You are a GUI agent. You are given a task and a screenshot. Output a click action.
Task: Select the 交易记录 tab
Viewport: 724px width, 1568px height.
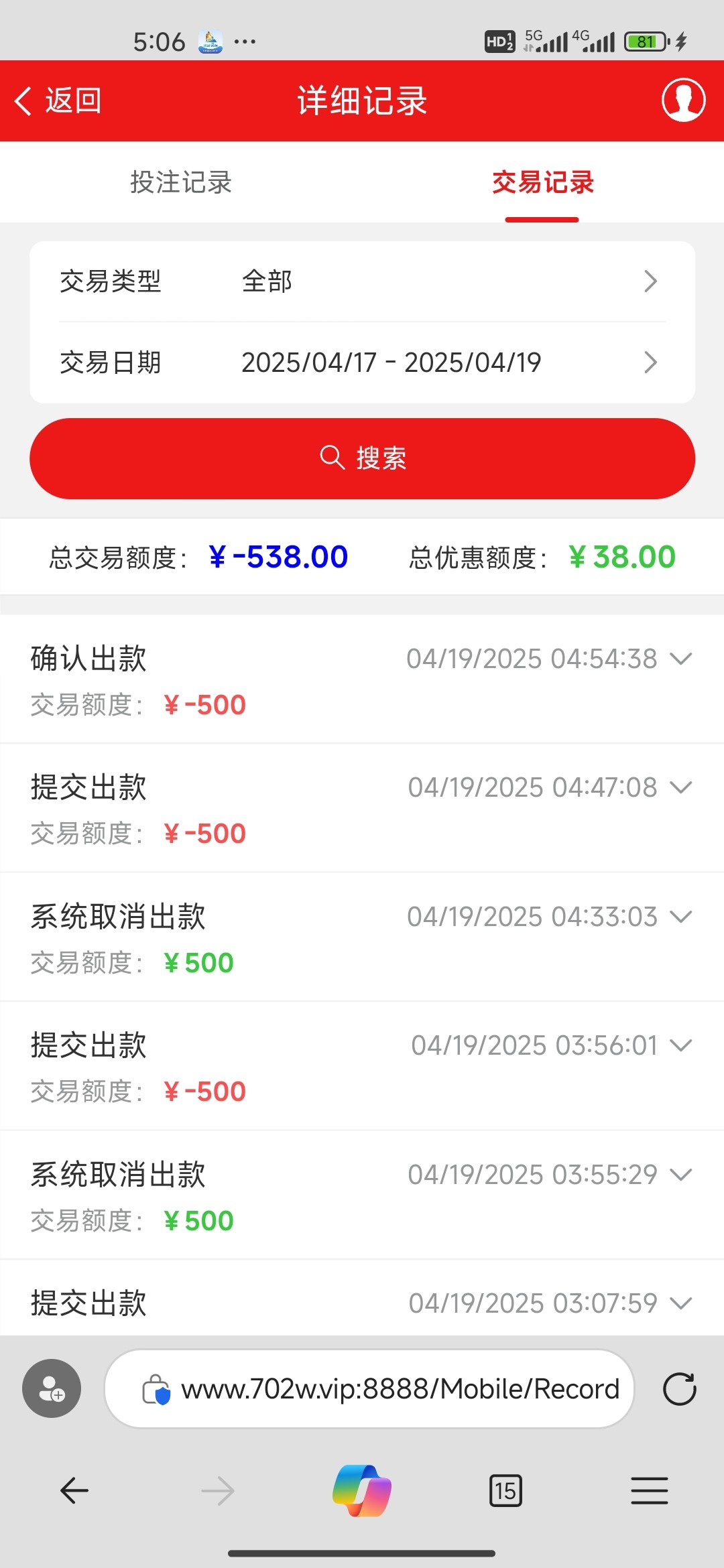542,182
